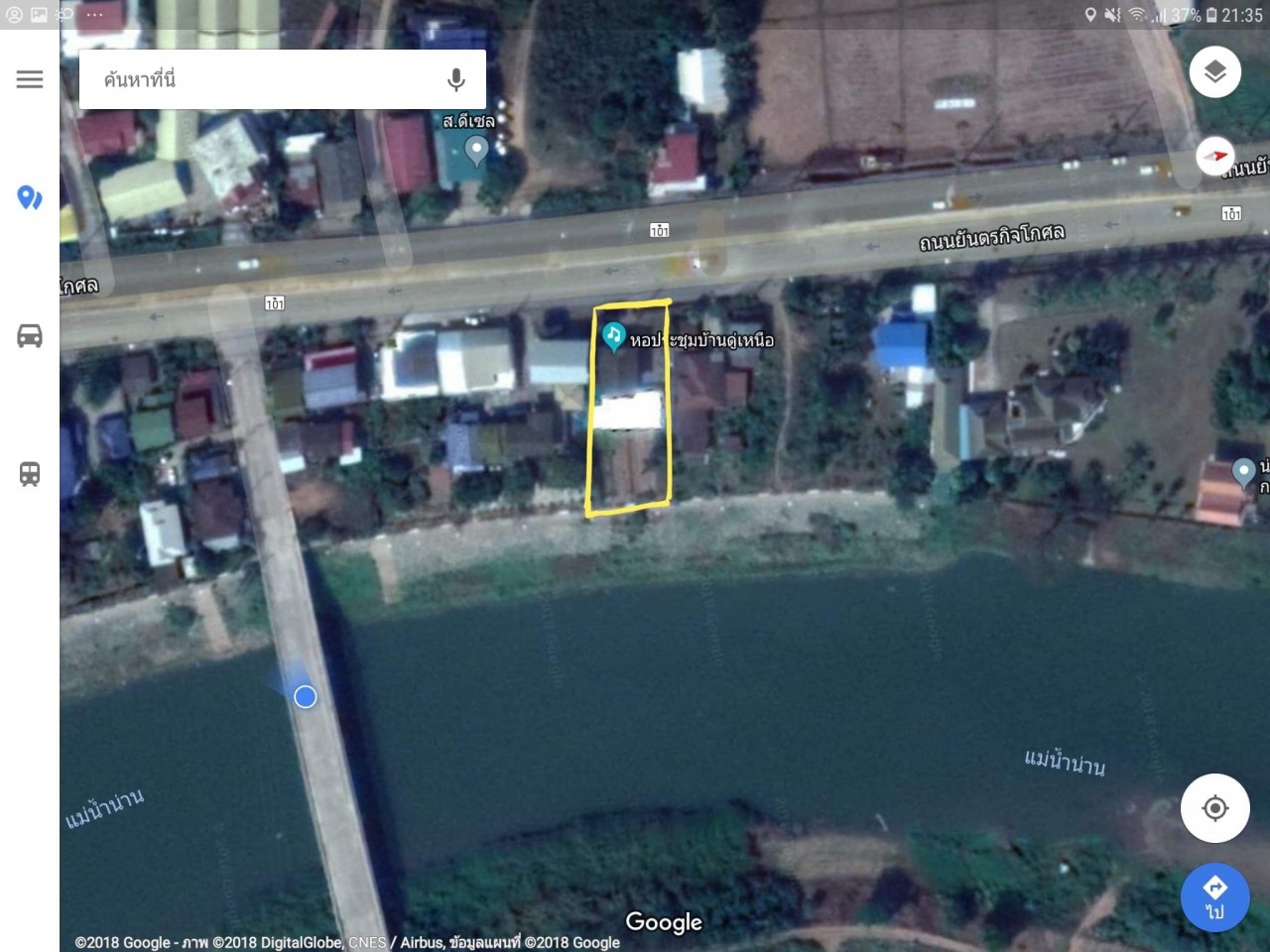This screenshot has width=1270, height=952.
Task: Open the map layers button
Action: [1214, 71]
